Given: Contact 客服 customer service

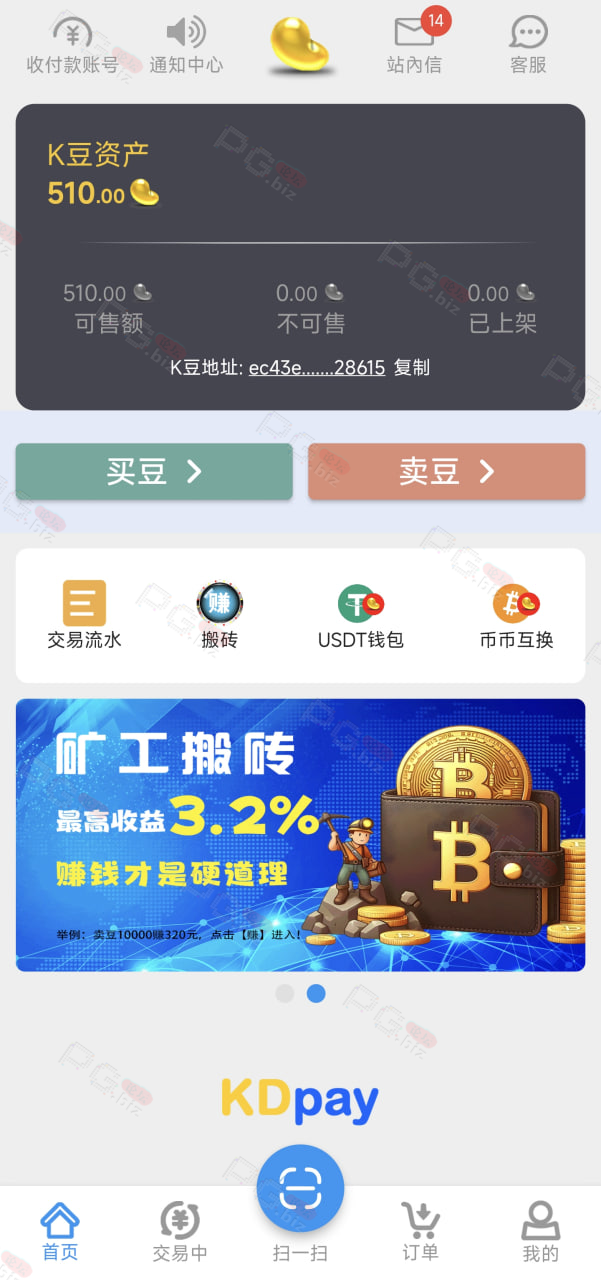Looking at the screenshot, I should [x=529, y=47].
